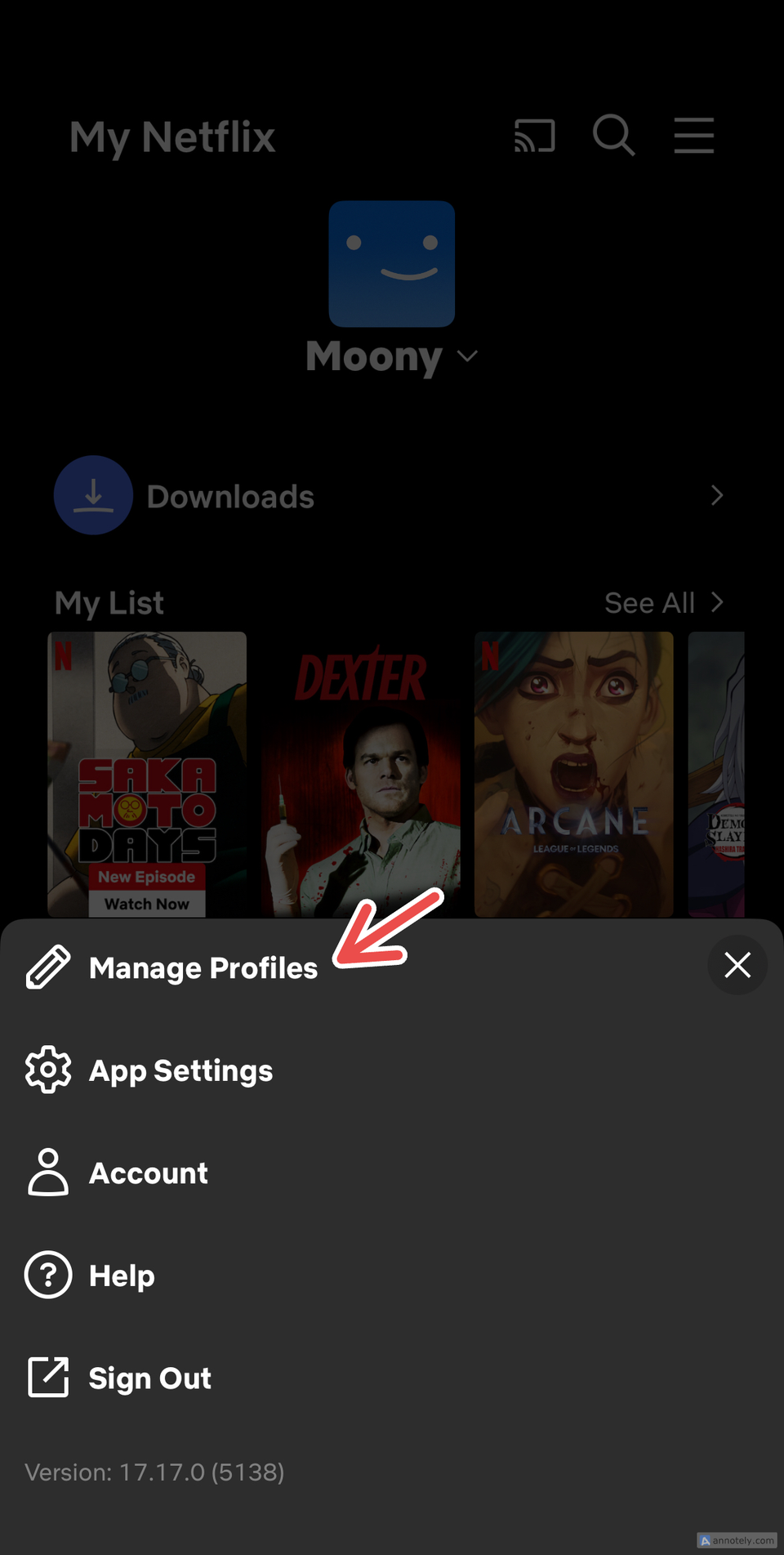Open the hamburger menu icon

click(x=693, y=136)
